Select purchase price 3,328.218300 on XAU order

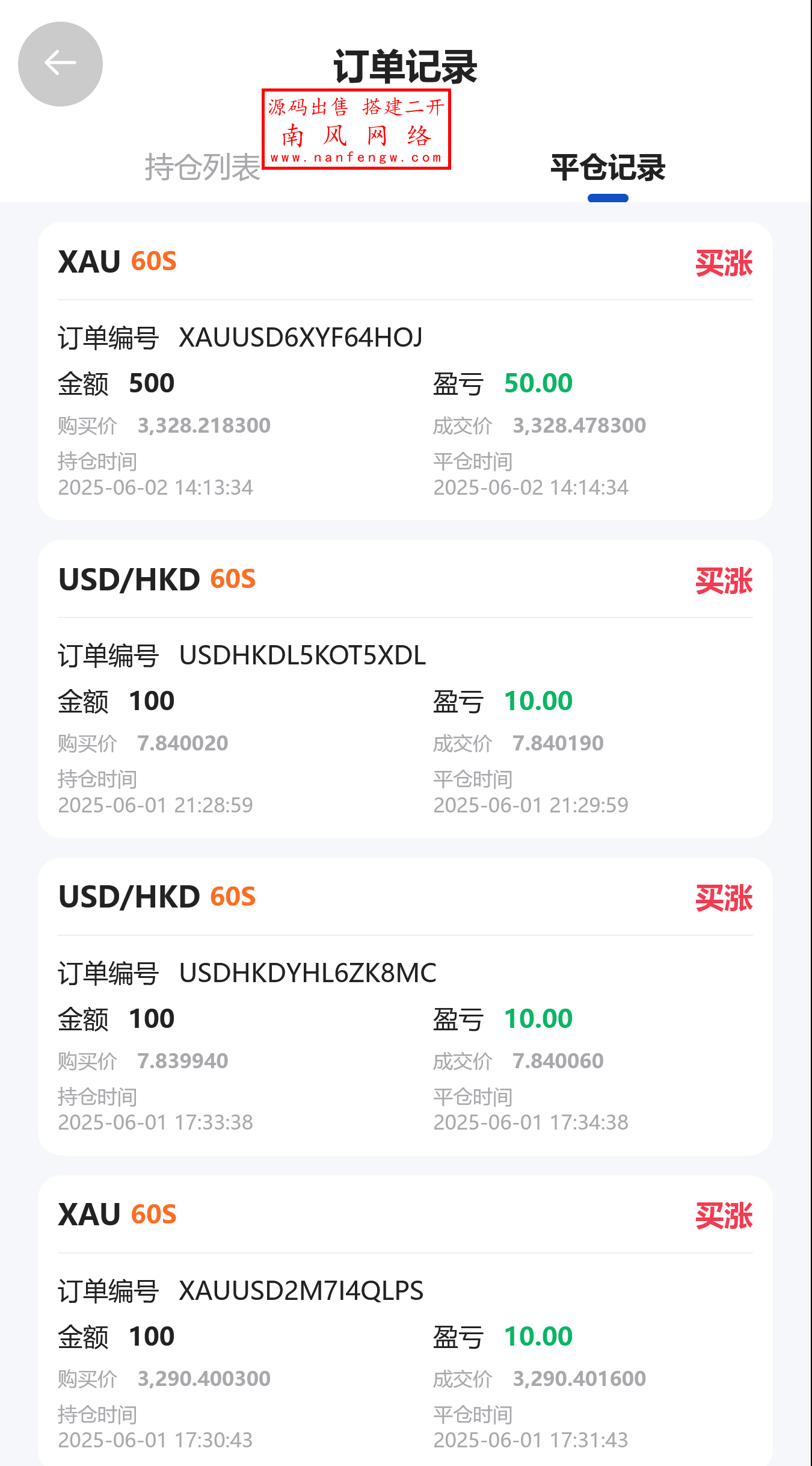[205, 425]
